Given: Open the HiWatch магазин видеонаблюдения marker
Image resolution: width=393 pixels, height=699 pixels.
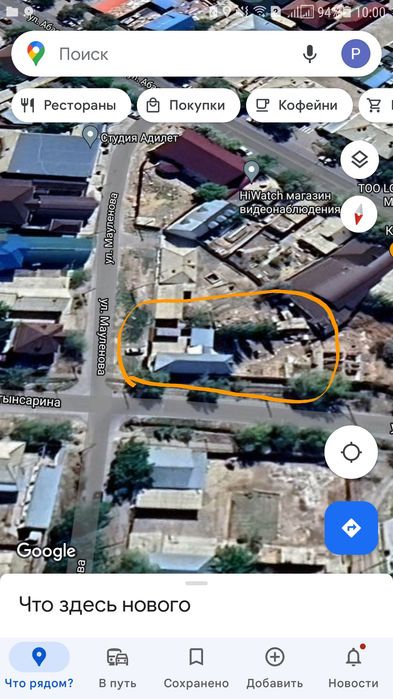Looking at the screenshot, I should (252, 172).
